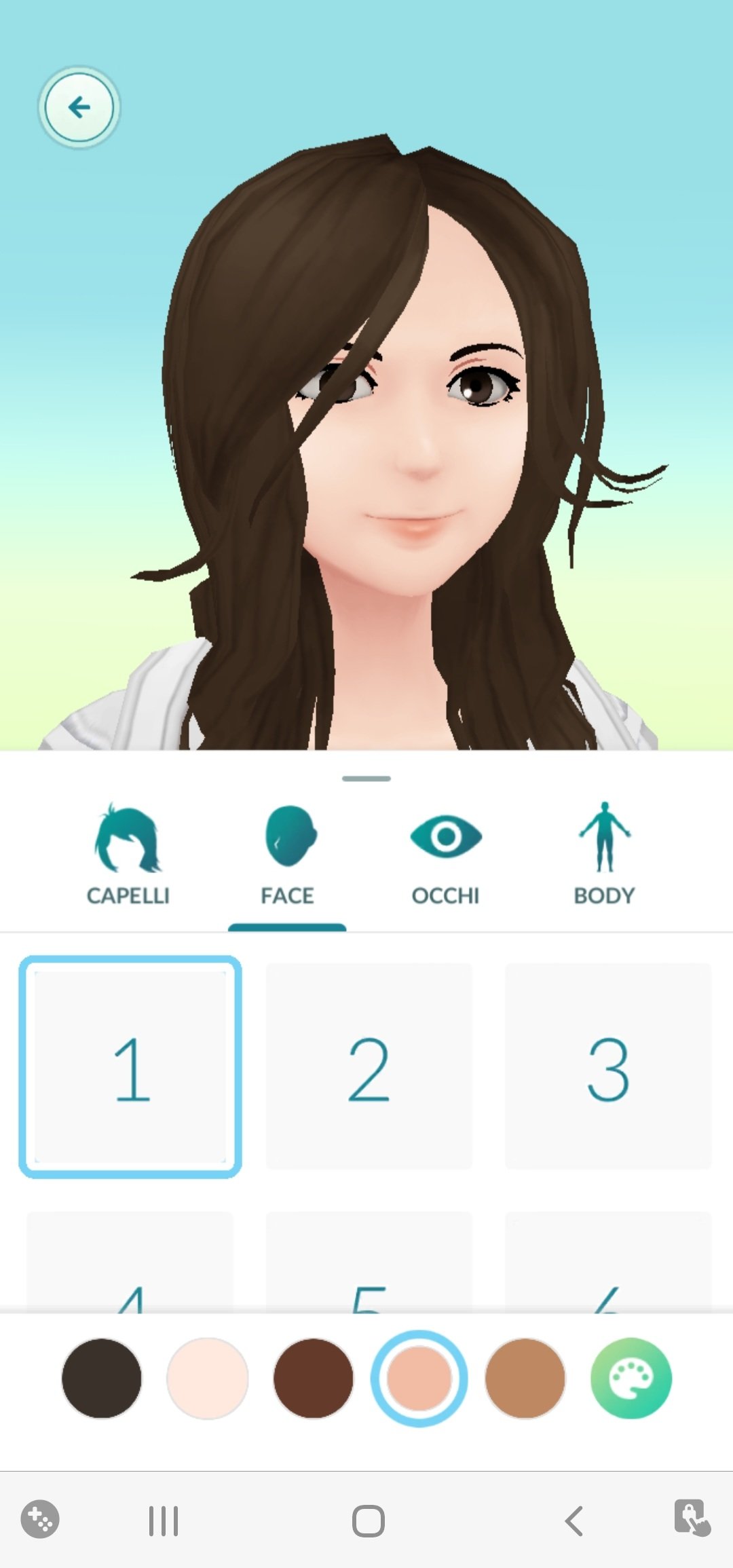
Task: Select the tan skin color
Action: coord(525,1378)
